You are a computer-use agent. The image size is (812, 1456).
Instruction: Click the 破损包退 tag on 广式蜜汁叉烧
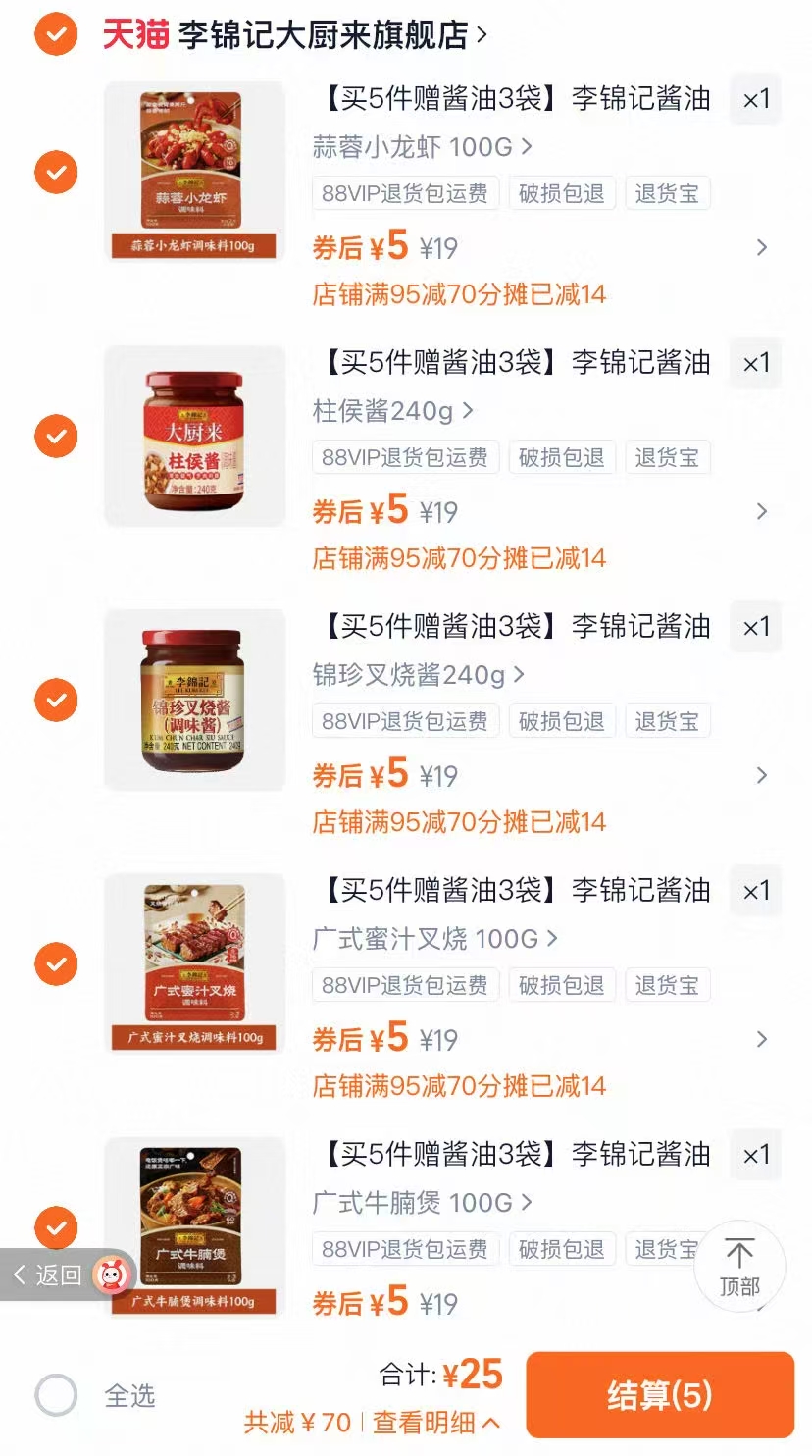561,984
